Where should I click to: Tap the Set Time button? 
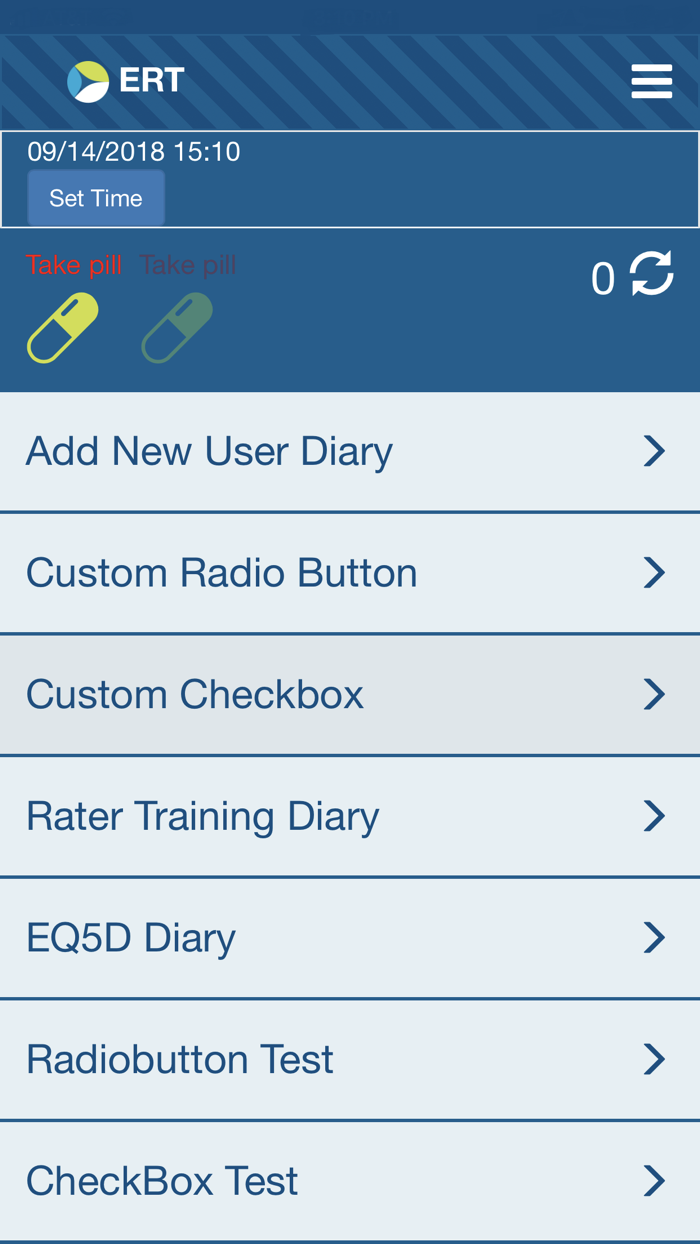click(x=96, y=198)
